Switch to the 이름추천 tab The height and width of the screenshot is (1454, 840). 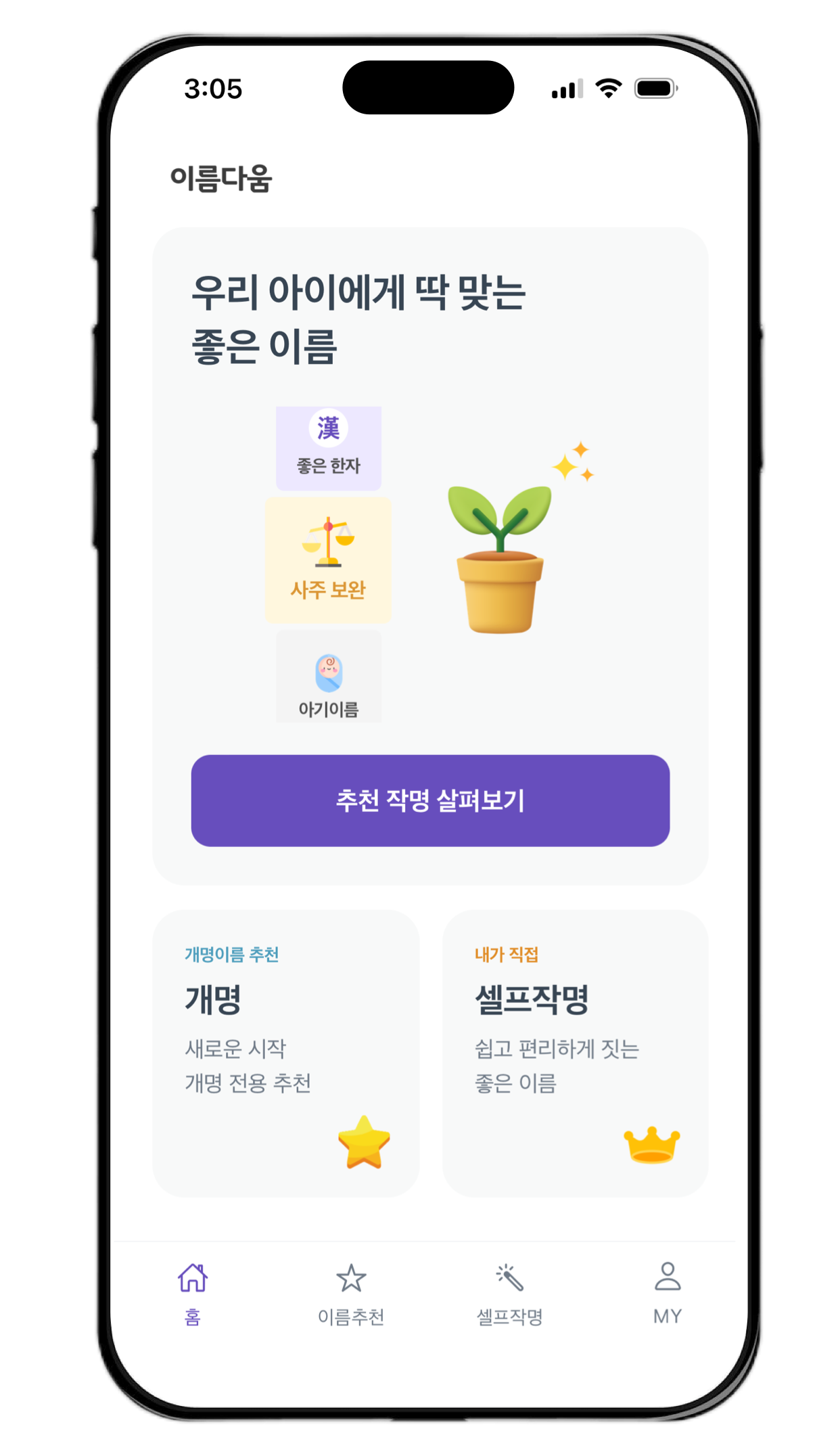pos(351,1293)
